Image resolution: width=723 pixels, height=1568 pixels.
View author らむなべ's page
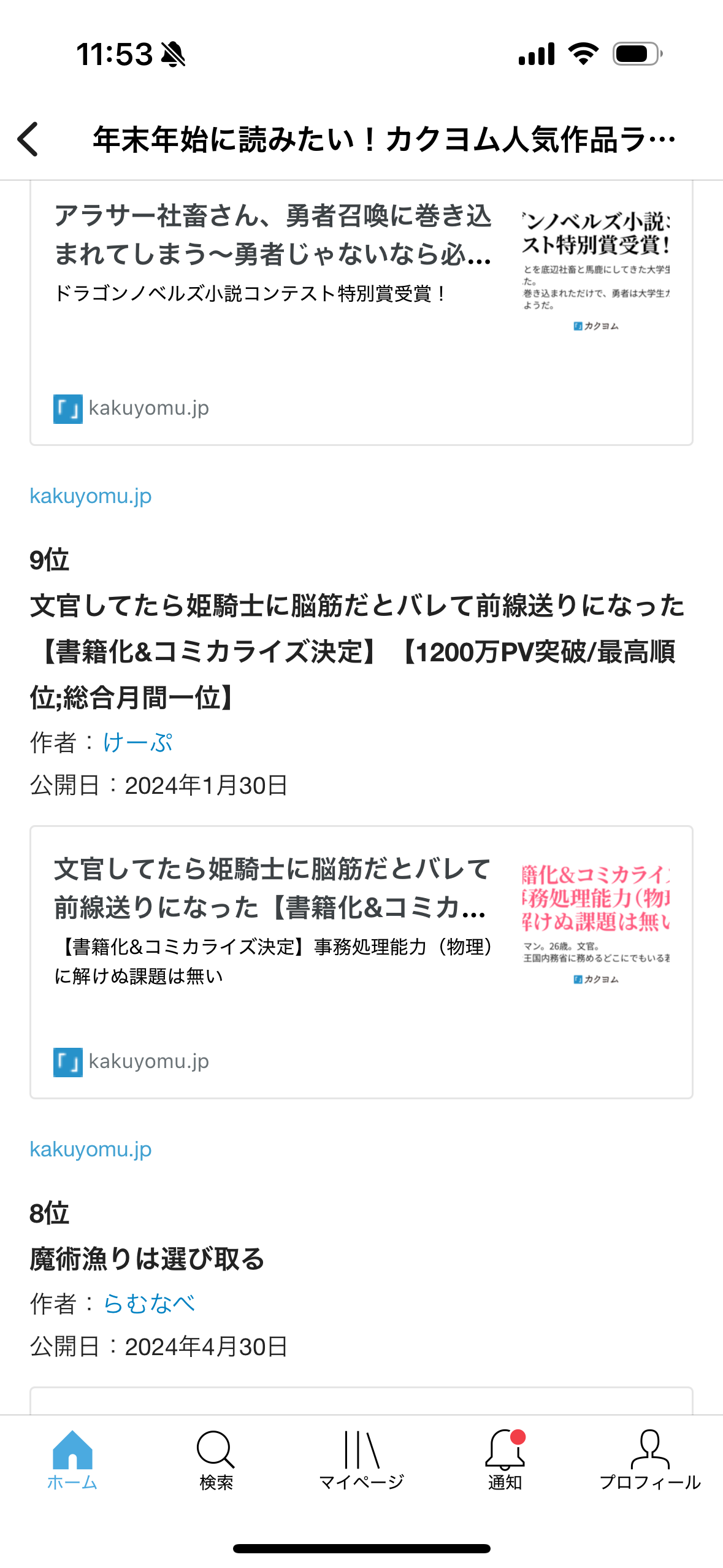click(x=149, y=1304)
